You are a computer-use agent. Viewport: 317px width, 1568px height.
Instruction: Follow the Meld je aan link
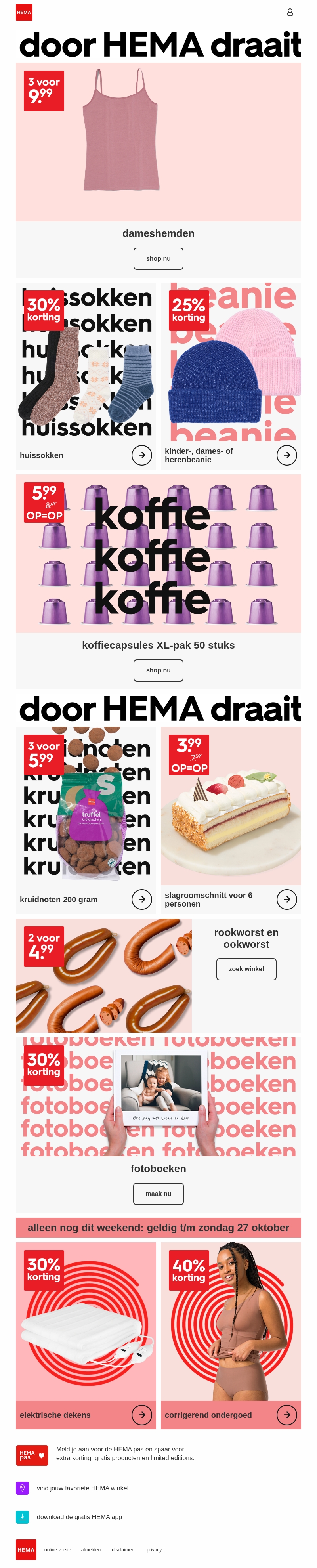tap(73, 1449)
